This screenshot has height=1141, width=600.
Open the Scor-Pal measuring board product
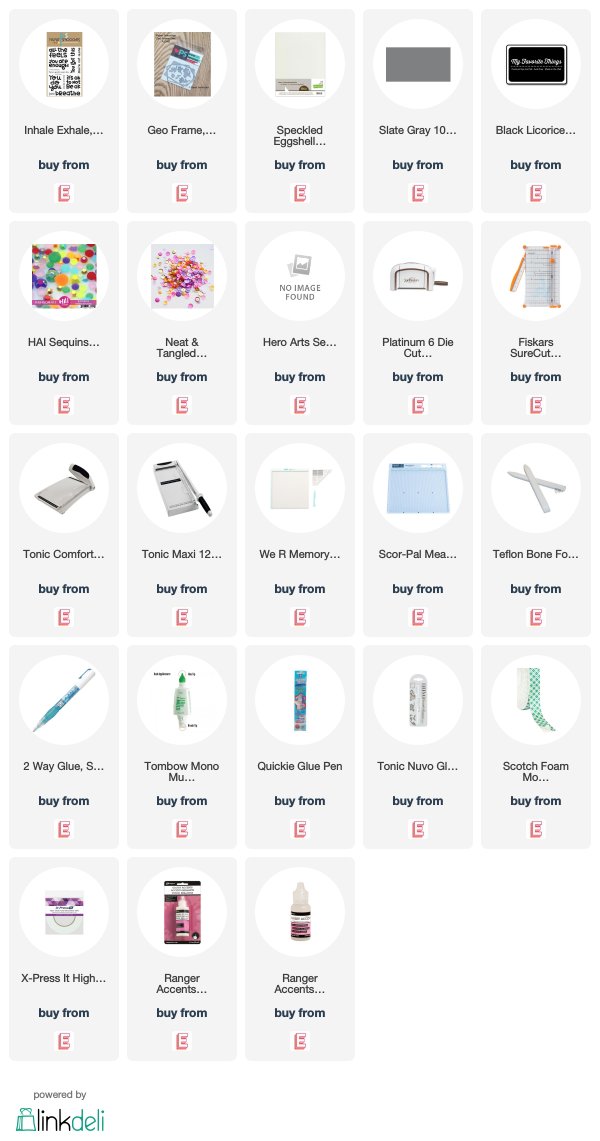tap(417, 488)
